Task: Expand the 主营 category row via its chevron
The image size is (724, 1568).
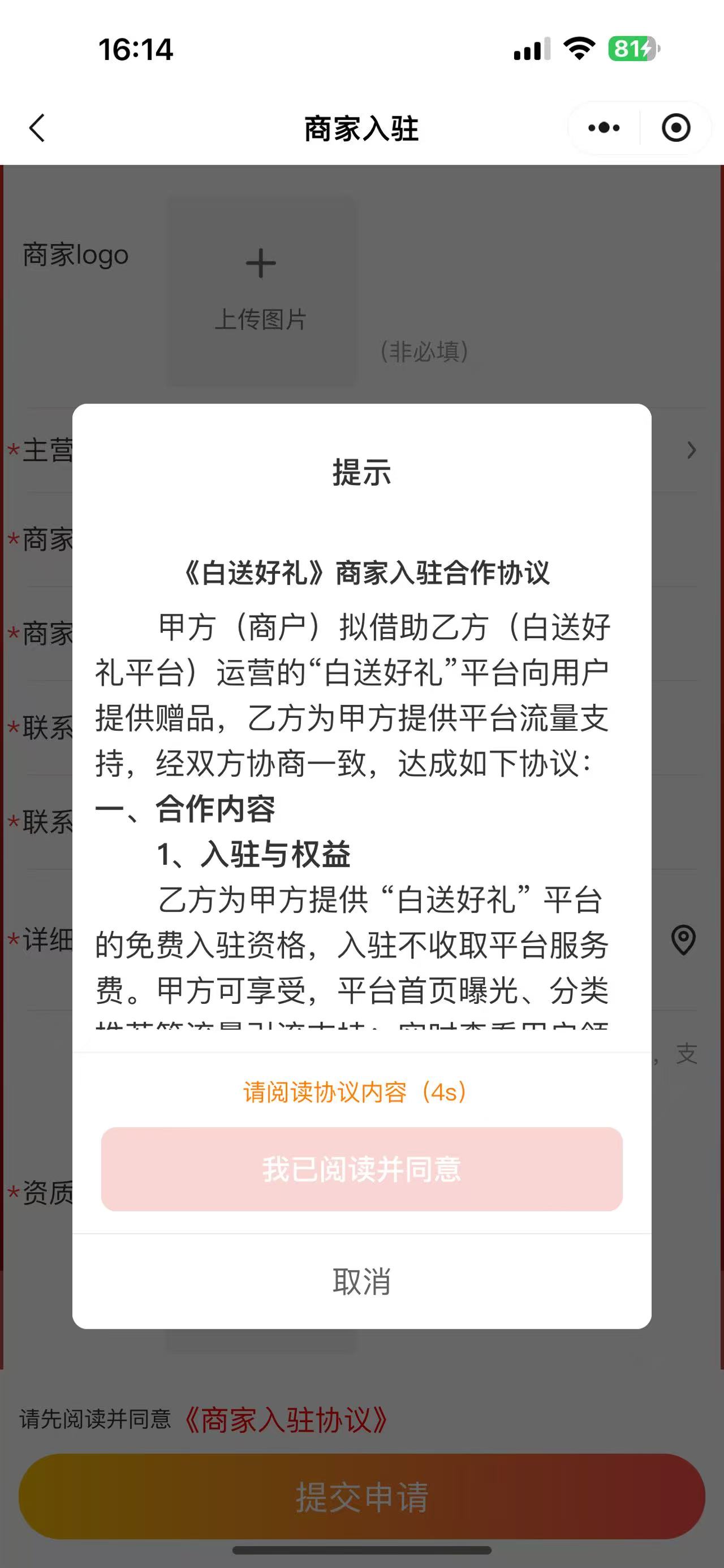Action: click(691, 451)
